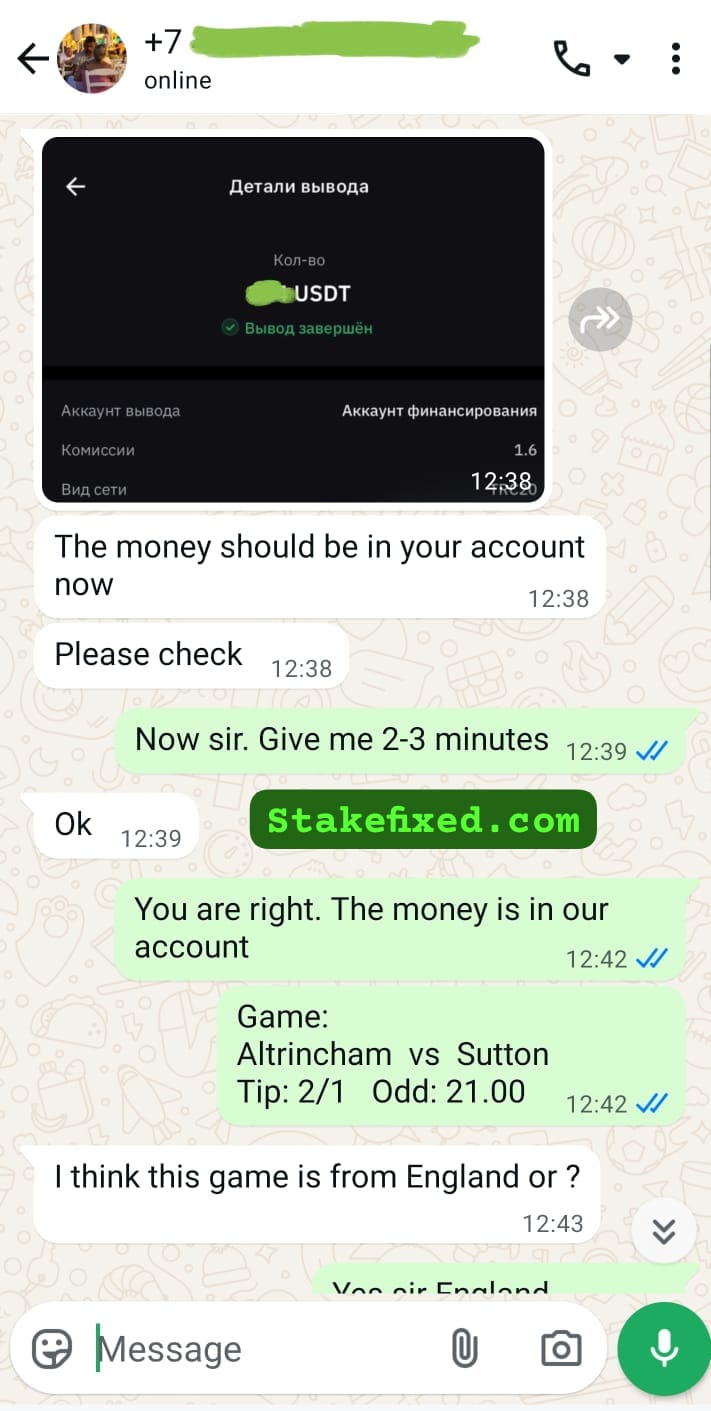Record a voice message
Viewport: 711px width, 1411px height.
(x=664, y=1349)
